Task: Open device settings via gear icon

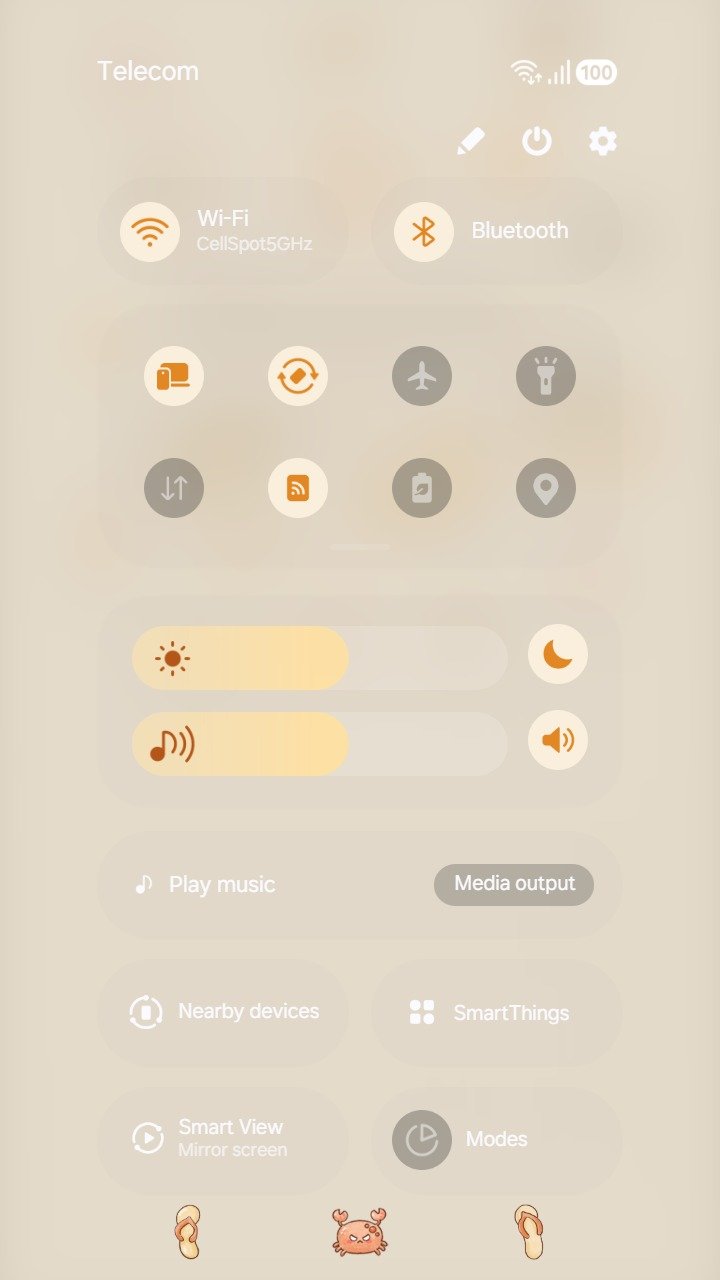Action: 603,141
